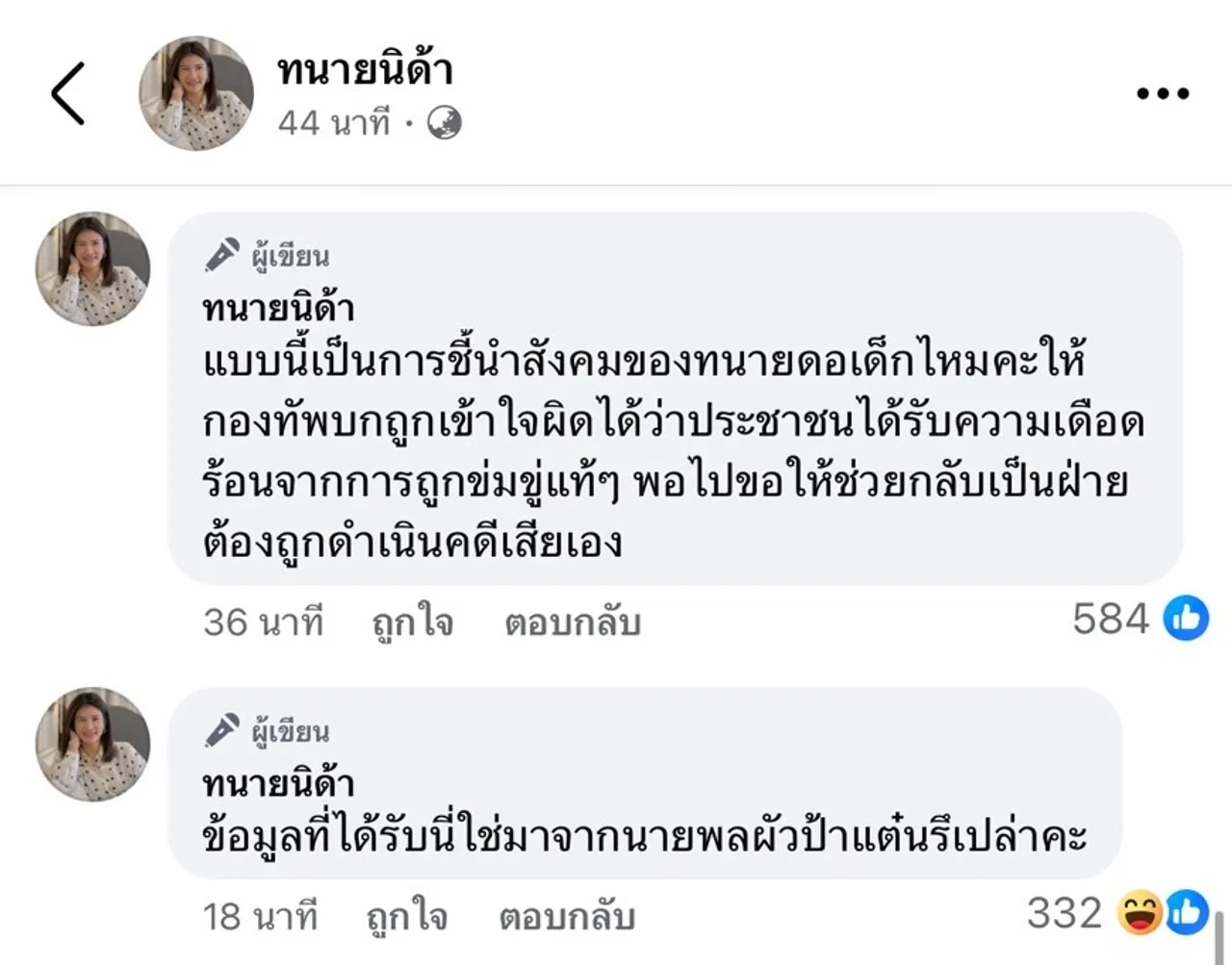Go back using the header arrow
Image resolution: width=1232 pixels, height=965 pixels.
(x=68, y=93)
